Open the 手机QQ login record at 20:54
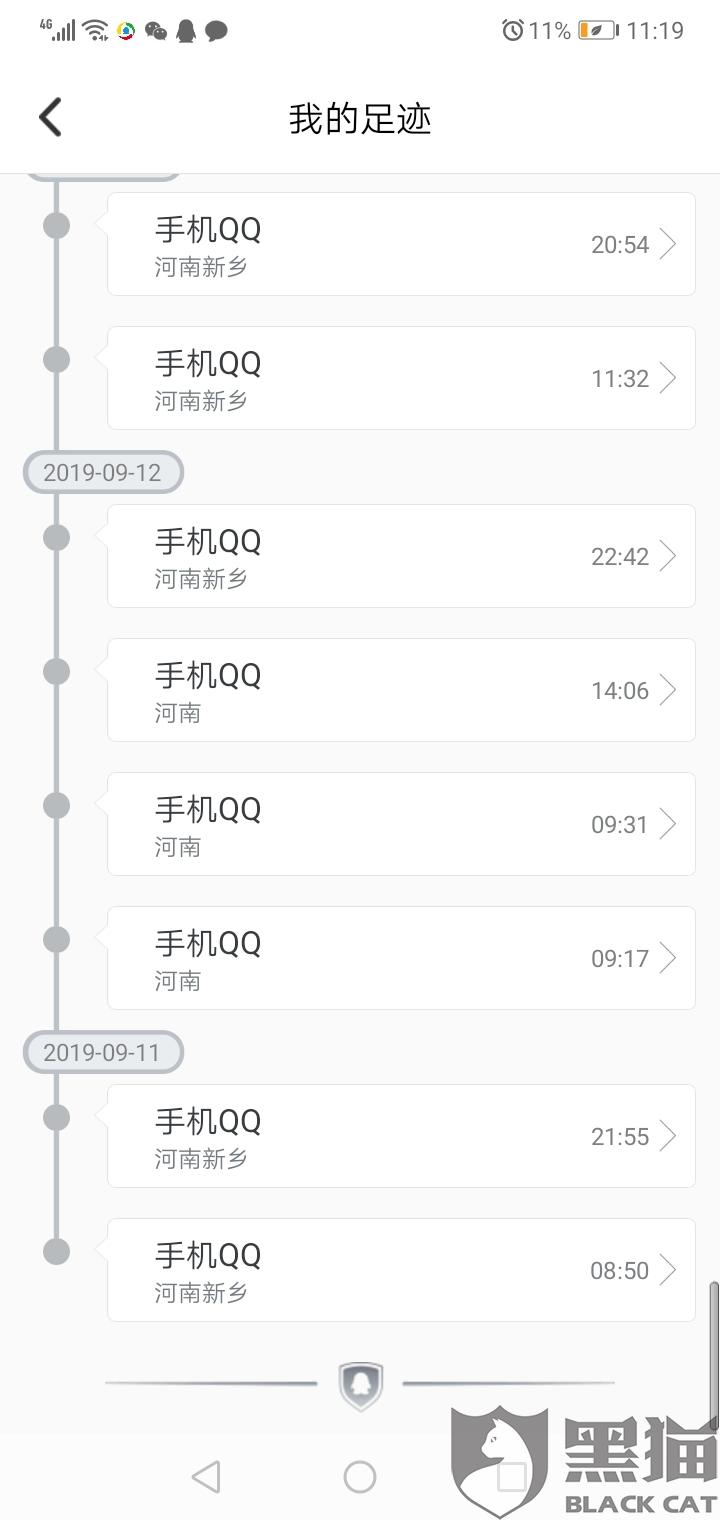Viewport: 720px width, 1520px height. (401, 244)
